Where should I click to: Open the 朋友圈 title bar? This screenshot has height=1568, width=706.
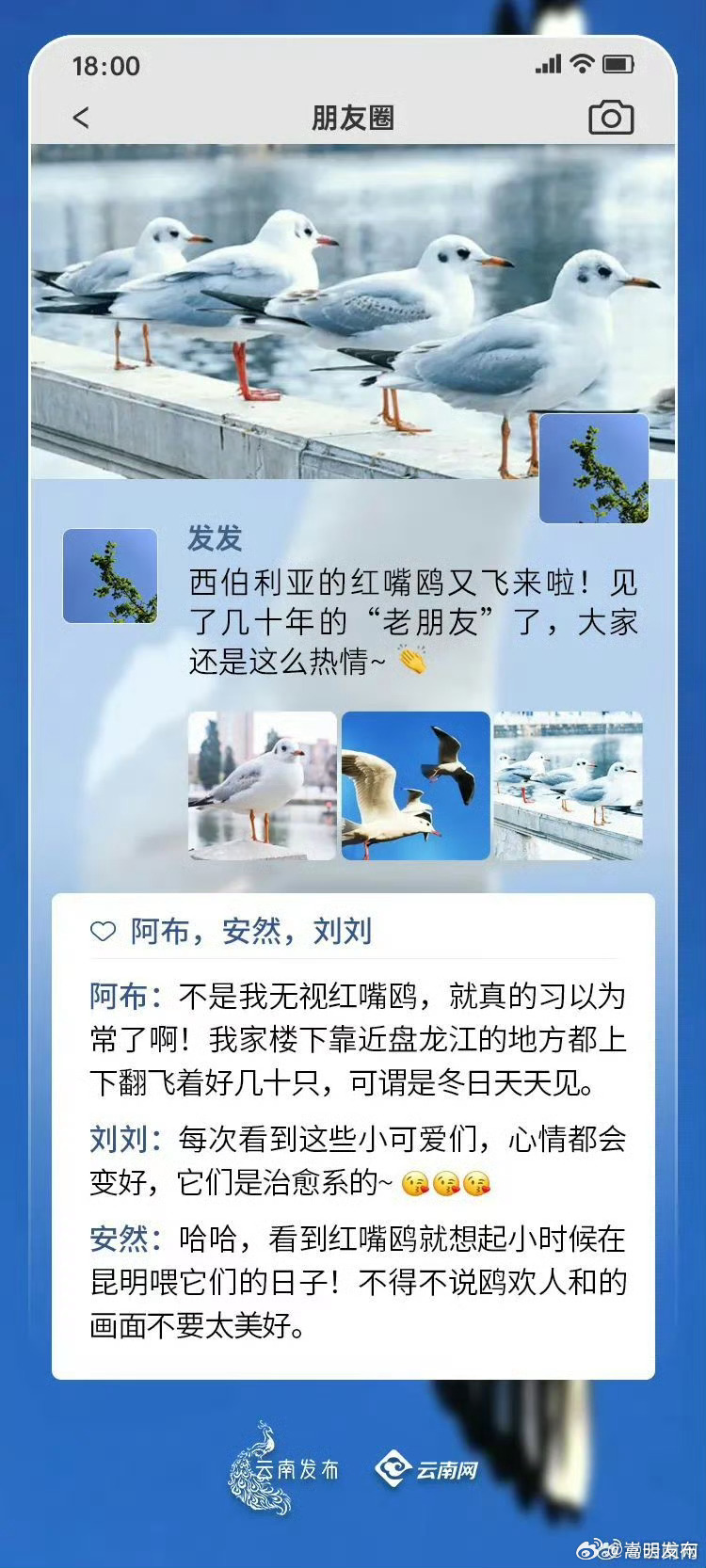click(x=352, y=117)
